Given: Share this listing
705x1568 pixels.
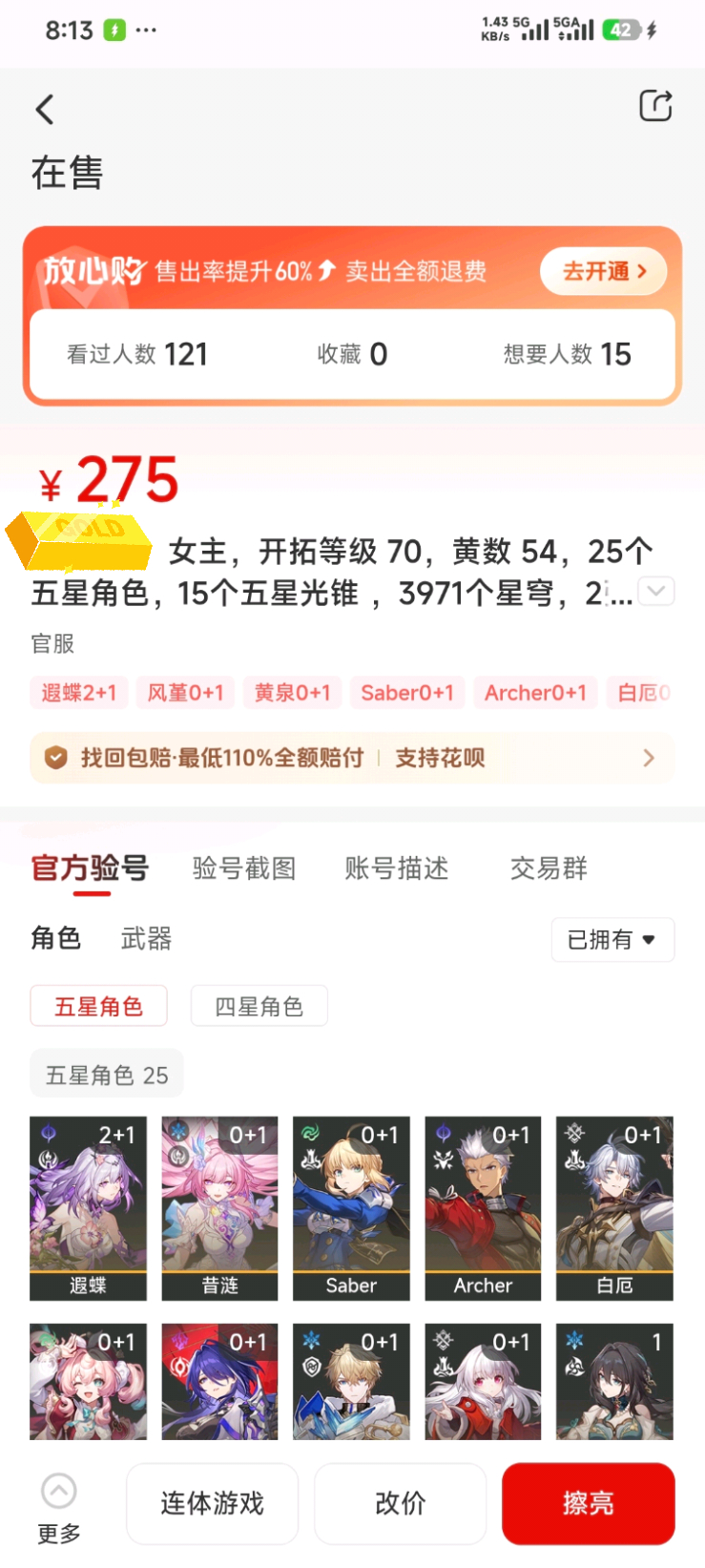Looking at the screenshot, I should 655,106.
